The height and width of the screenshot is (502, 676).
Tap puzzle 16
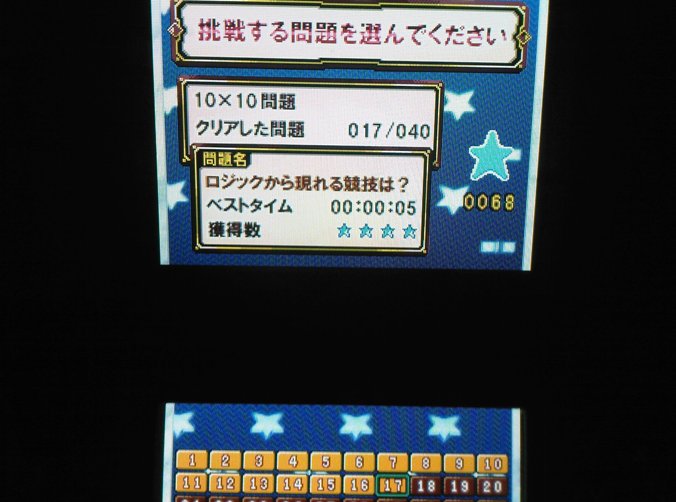tap(358, 483)
